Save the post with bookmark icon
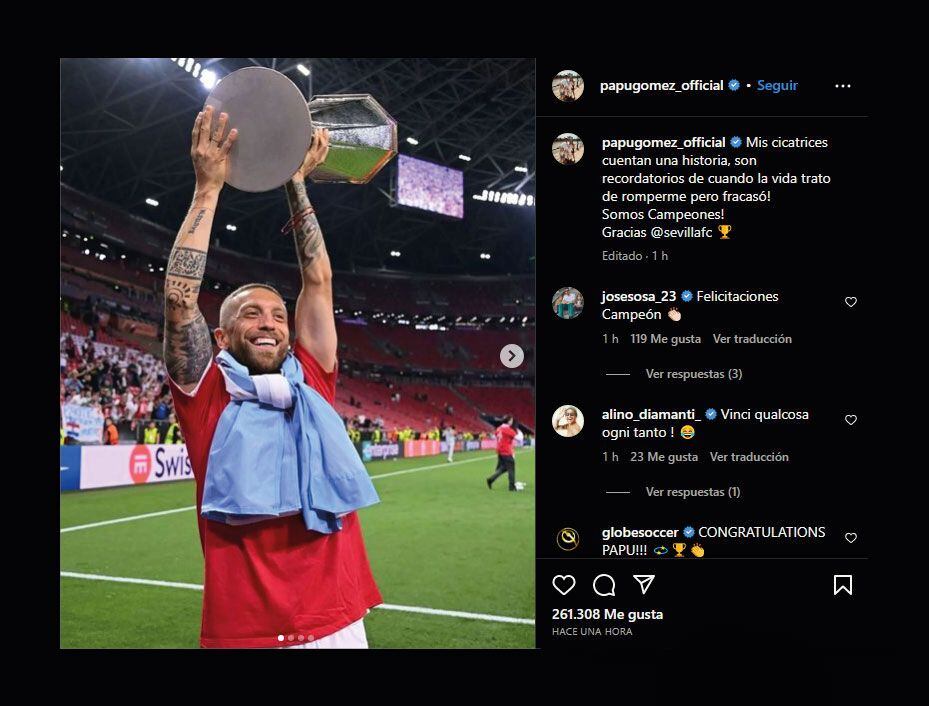 [x=843, y=585]
